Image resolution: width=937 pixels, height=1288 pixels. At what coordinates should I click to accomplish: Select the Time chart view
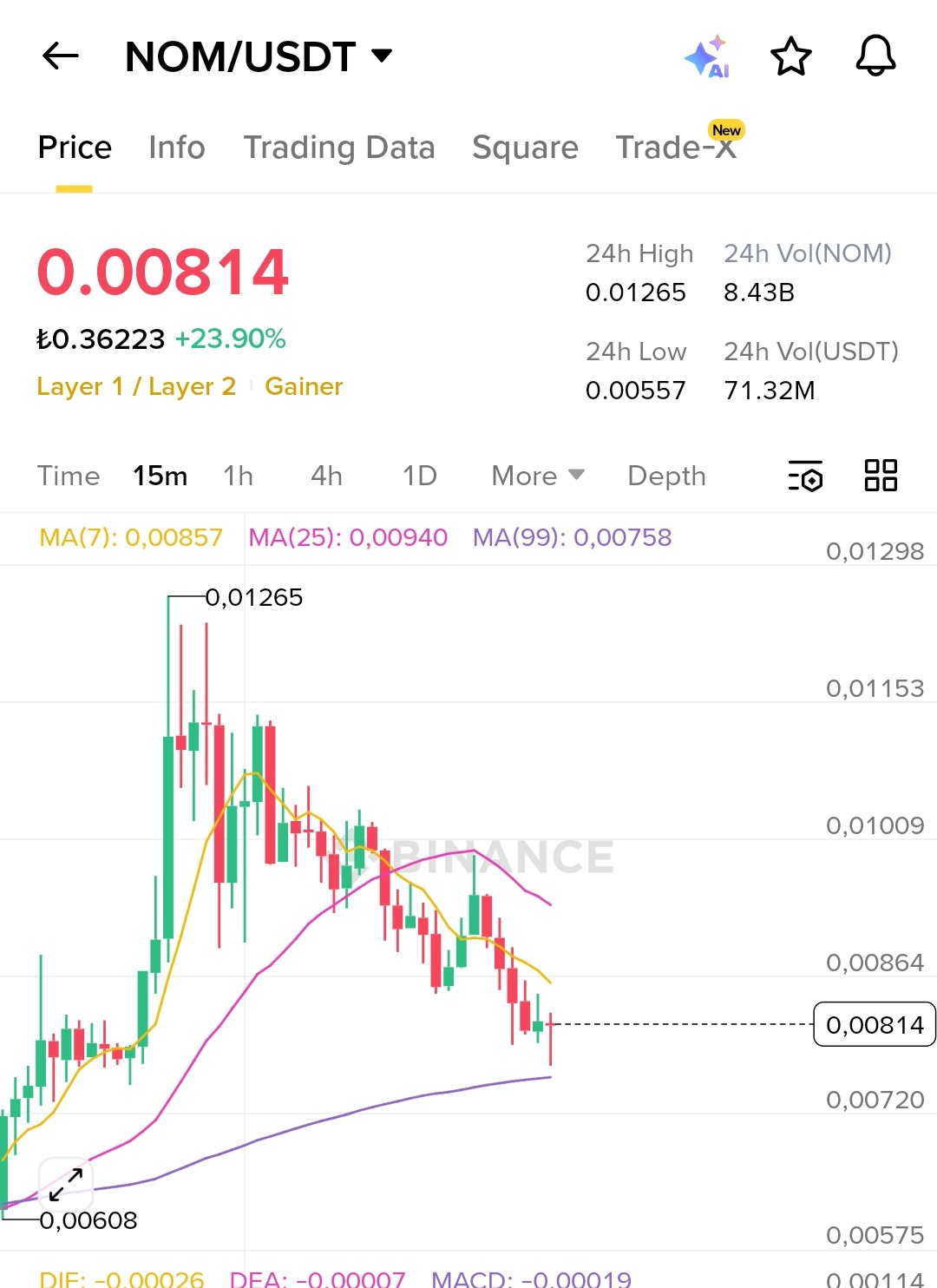(x=69, y=476)
